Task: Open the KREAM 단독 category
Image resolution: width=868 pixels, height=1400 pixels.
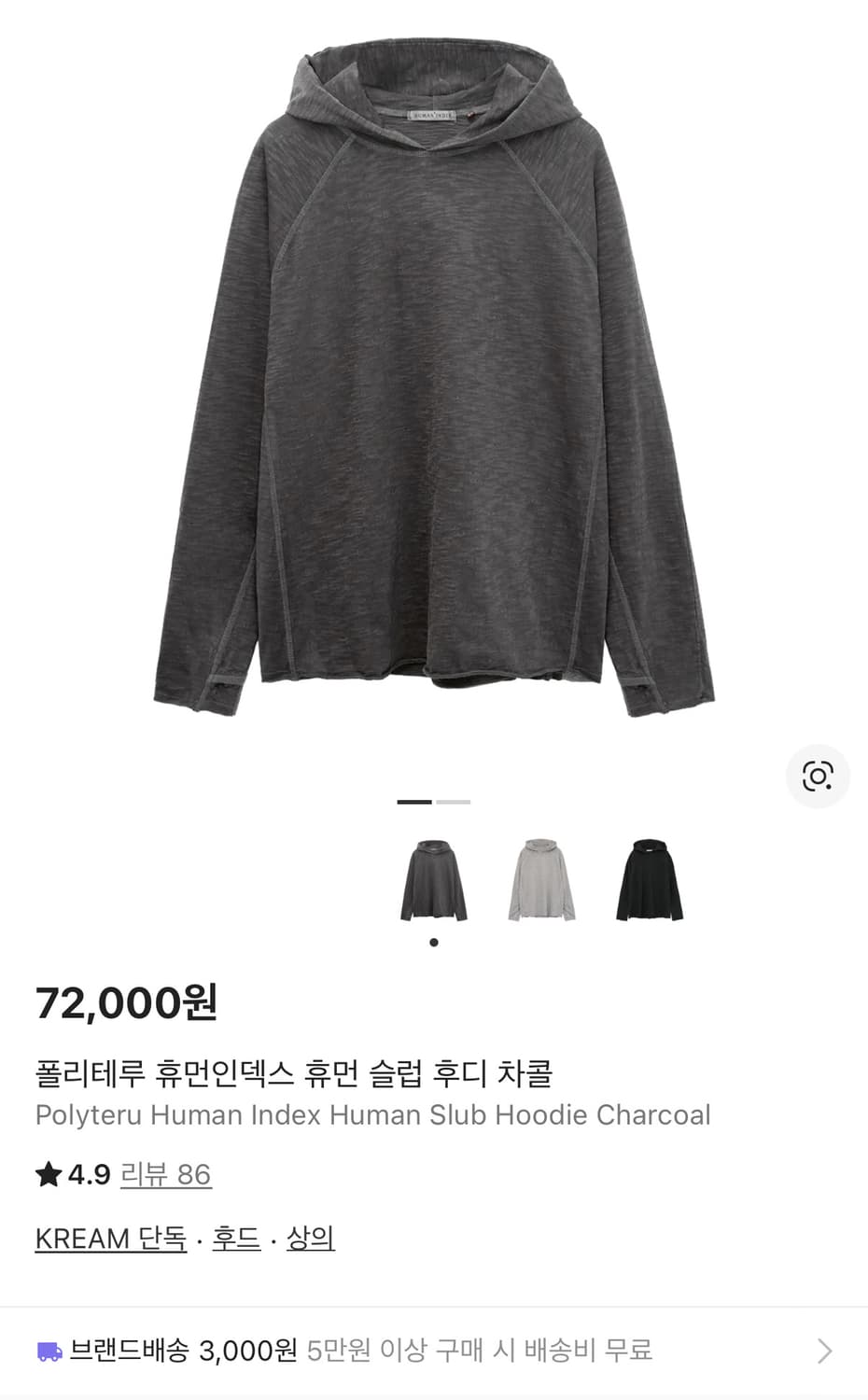Action: point(109,1239)
